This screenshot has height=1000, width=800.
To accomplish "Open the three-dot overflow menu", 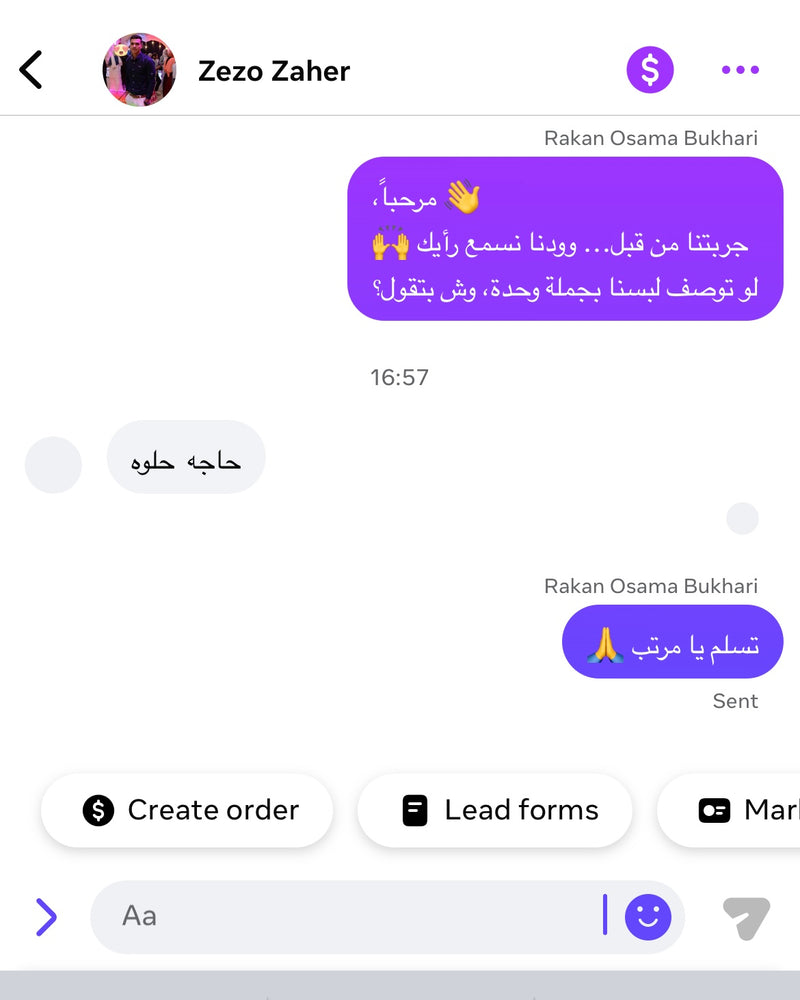I will pyautogui.click(x=740, y=70).
